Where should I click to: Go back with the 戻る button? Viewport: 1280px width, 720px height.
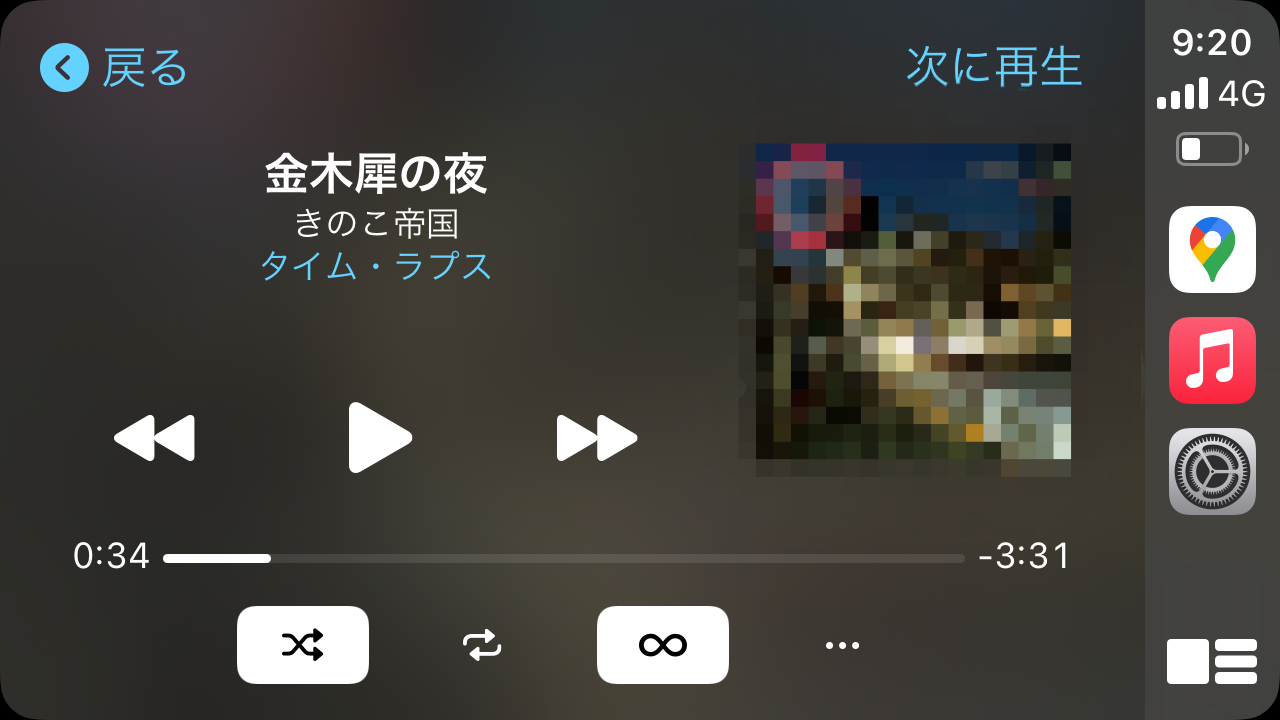point(114,68)
